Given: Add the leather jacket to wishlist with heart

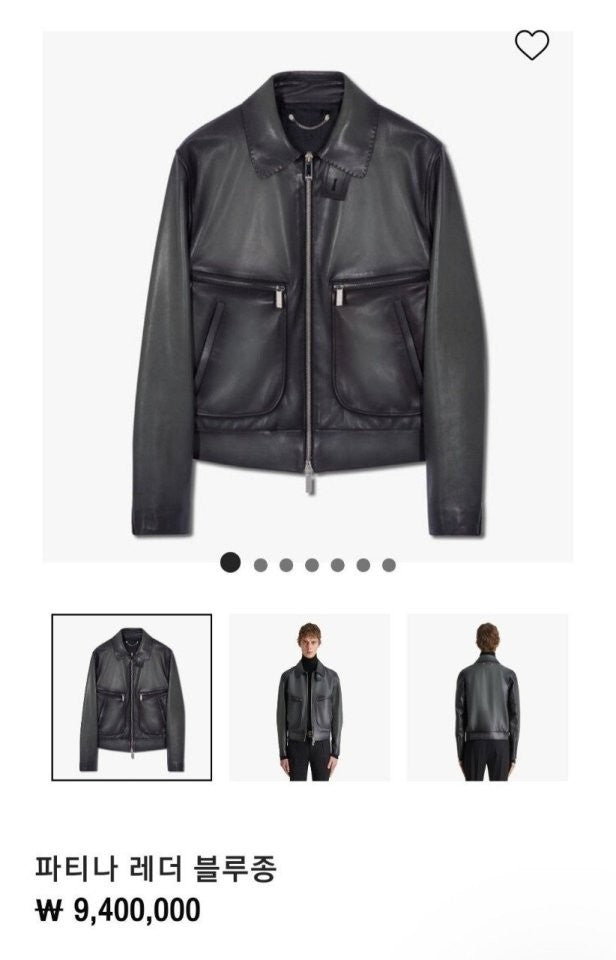Looking at the screenshot, I should pos(531,45).
